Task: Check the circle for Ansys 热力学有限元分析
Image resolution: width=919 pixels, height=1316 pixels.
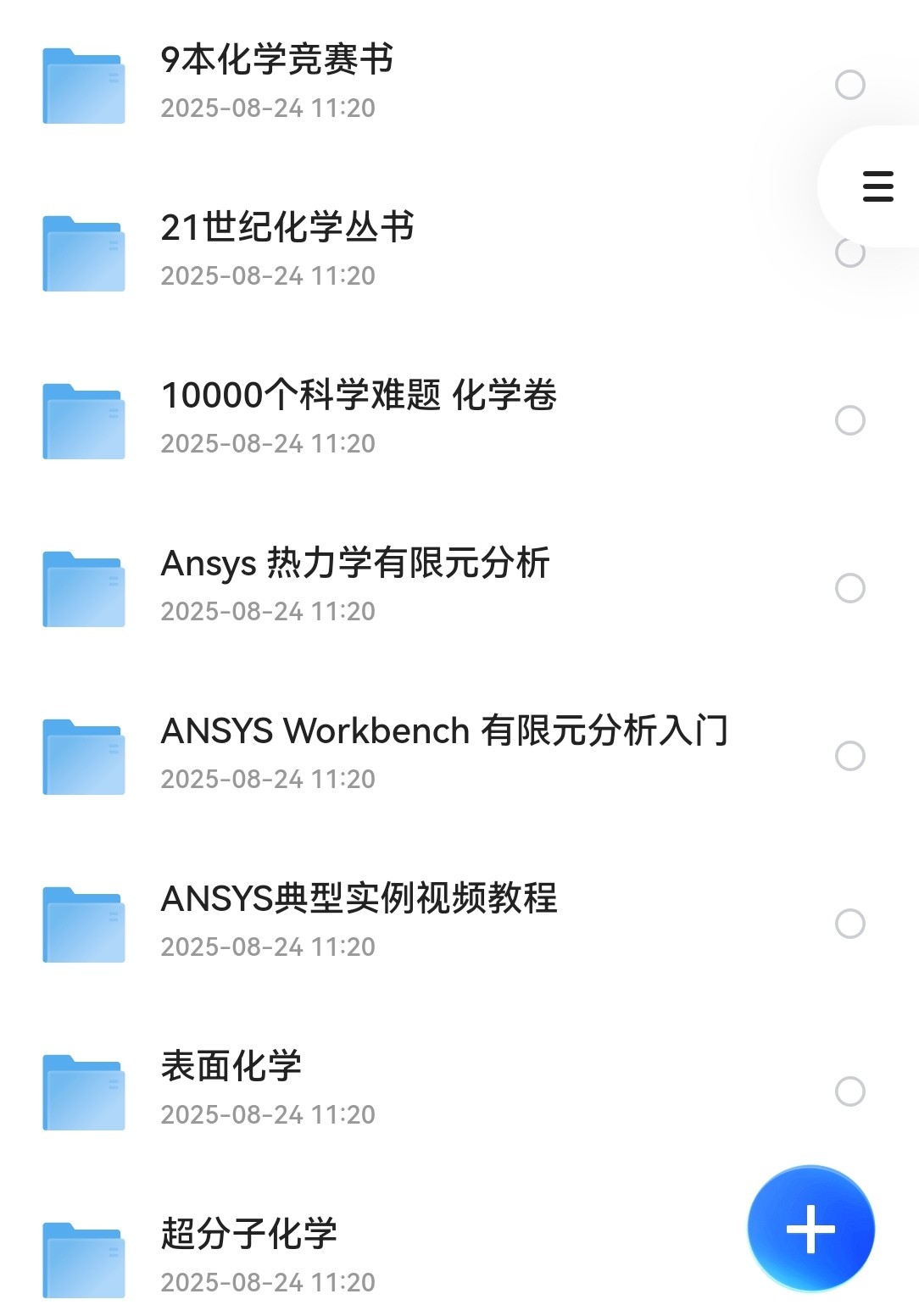Action: coord(850,588)
